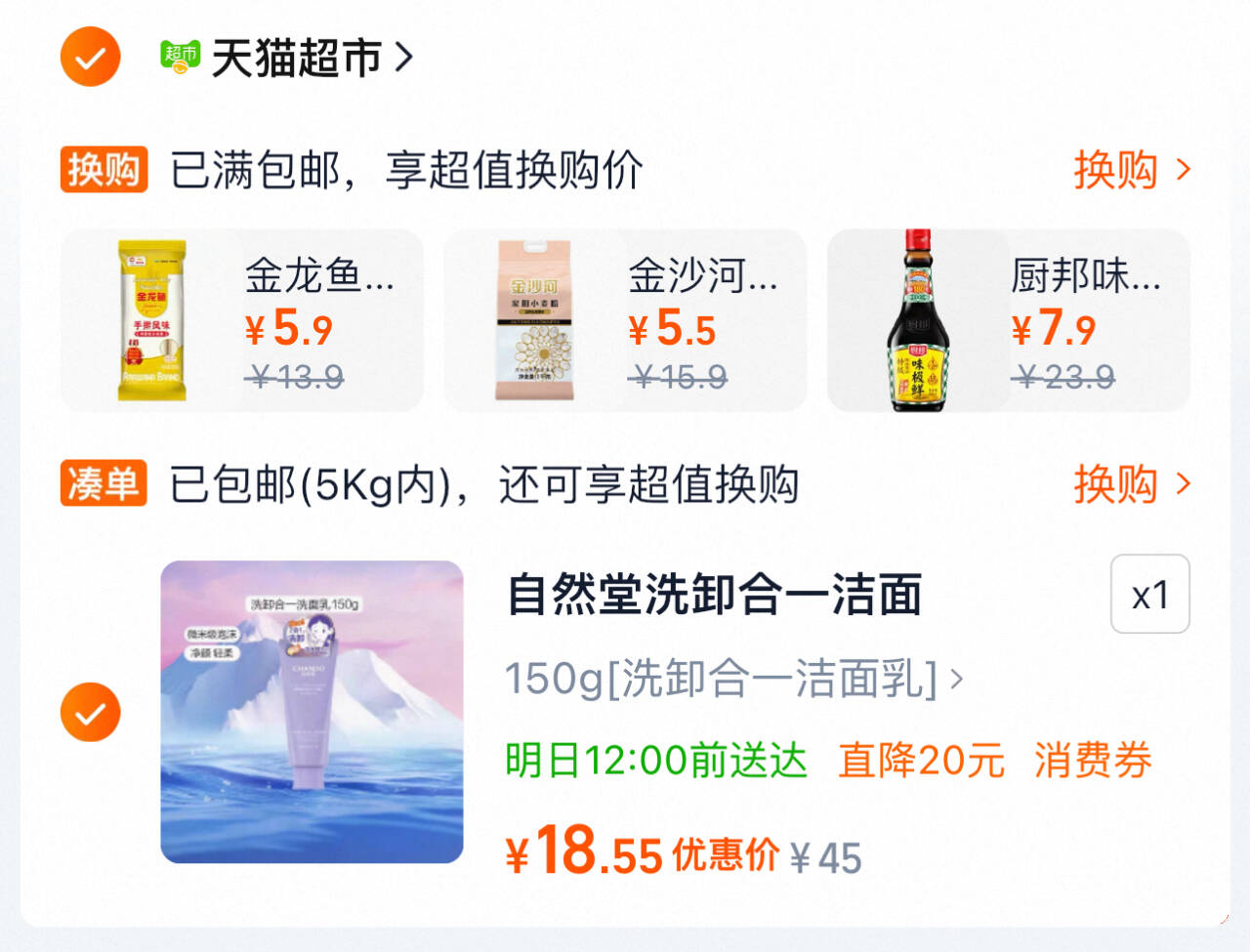This screenshot has height=952, width=1250.
Task: Uncheck the 天猫超市 store checkbox
Action: pos(90,58)
